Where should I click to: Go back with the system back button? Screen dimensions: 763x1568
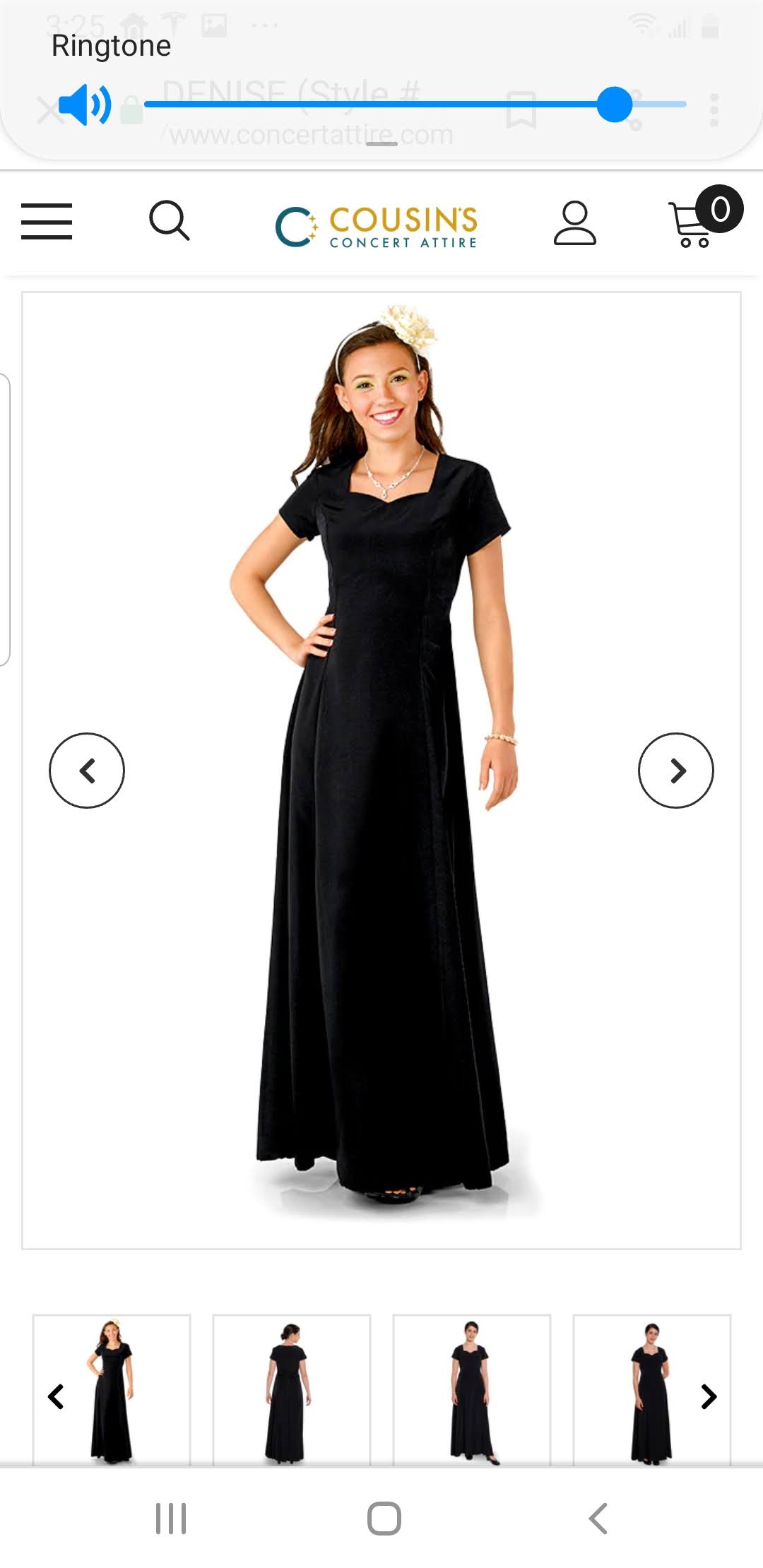[x=598, y=1518]
